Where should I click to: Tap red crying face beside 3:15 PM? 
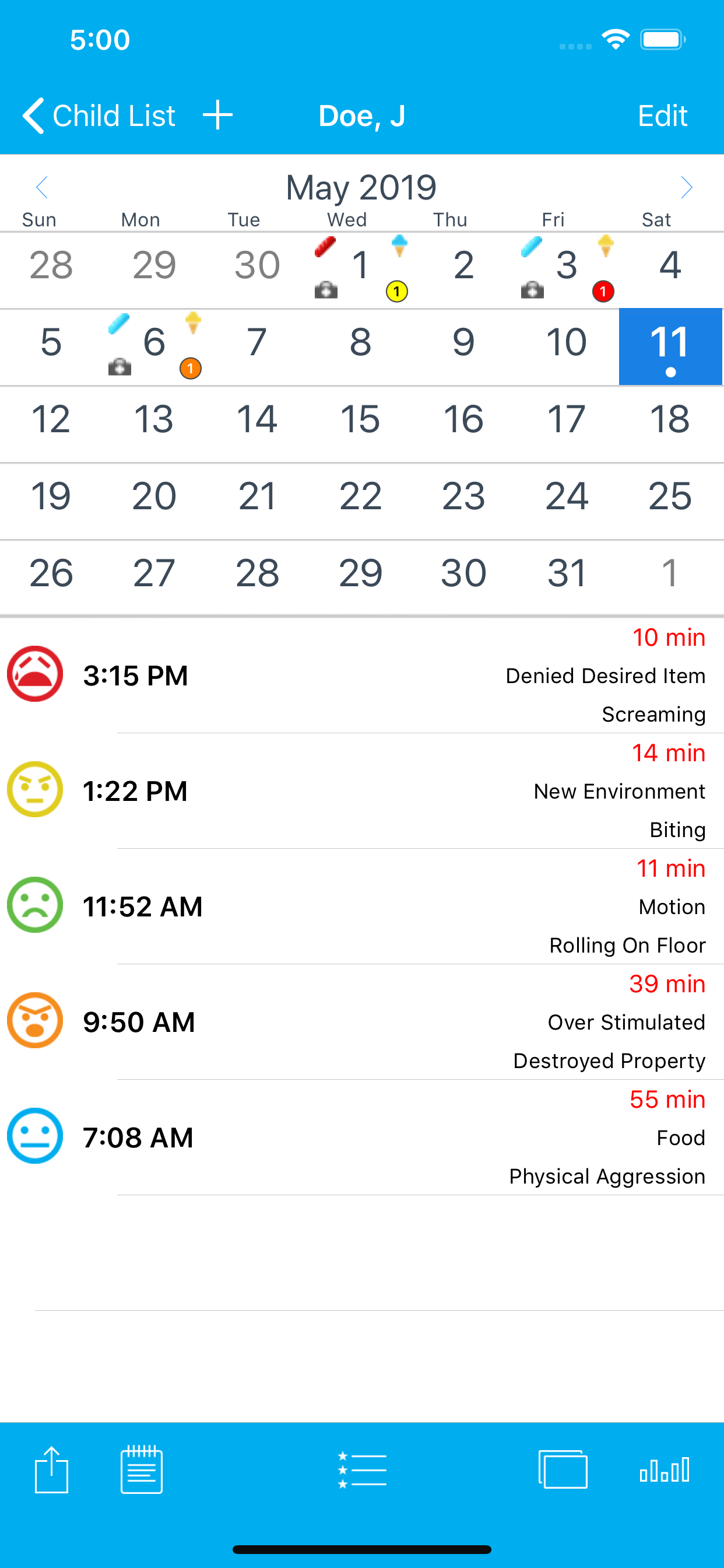(x=34, y=675)
